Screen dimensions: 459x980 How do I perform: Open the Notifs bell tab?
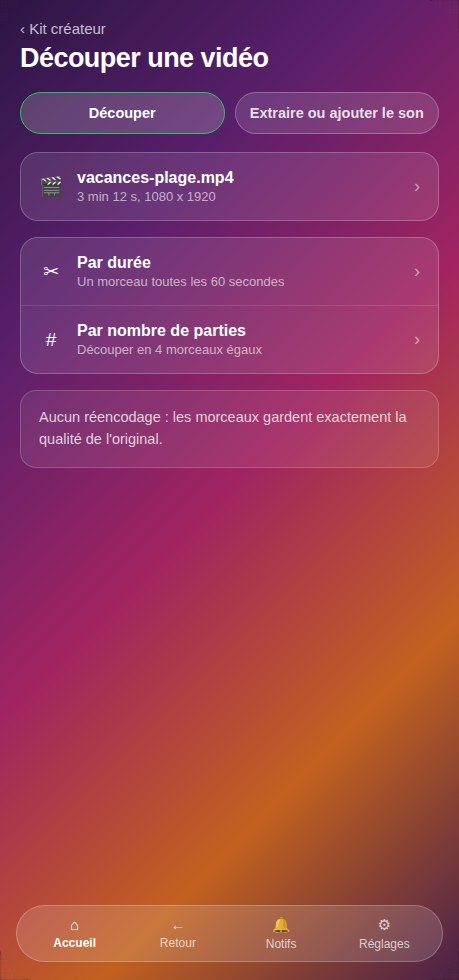[x=281, y=934]
